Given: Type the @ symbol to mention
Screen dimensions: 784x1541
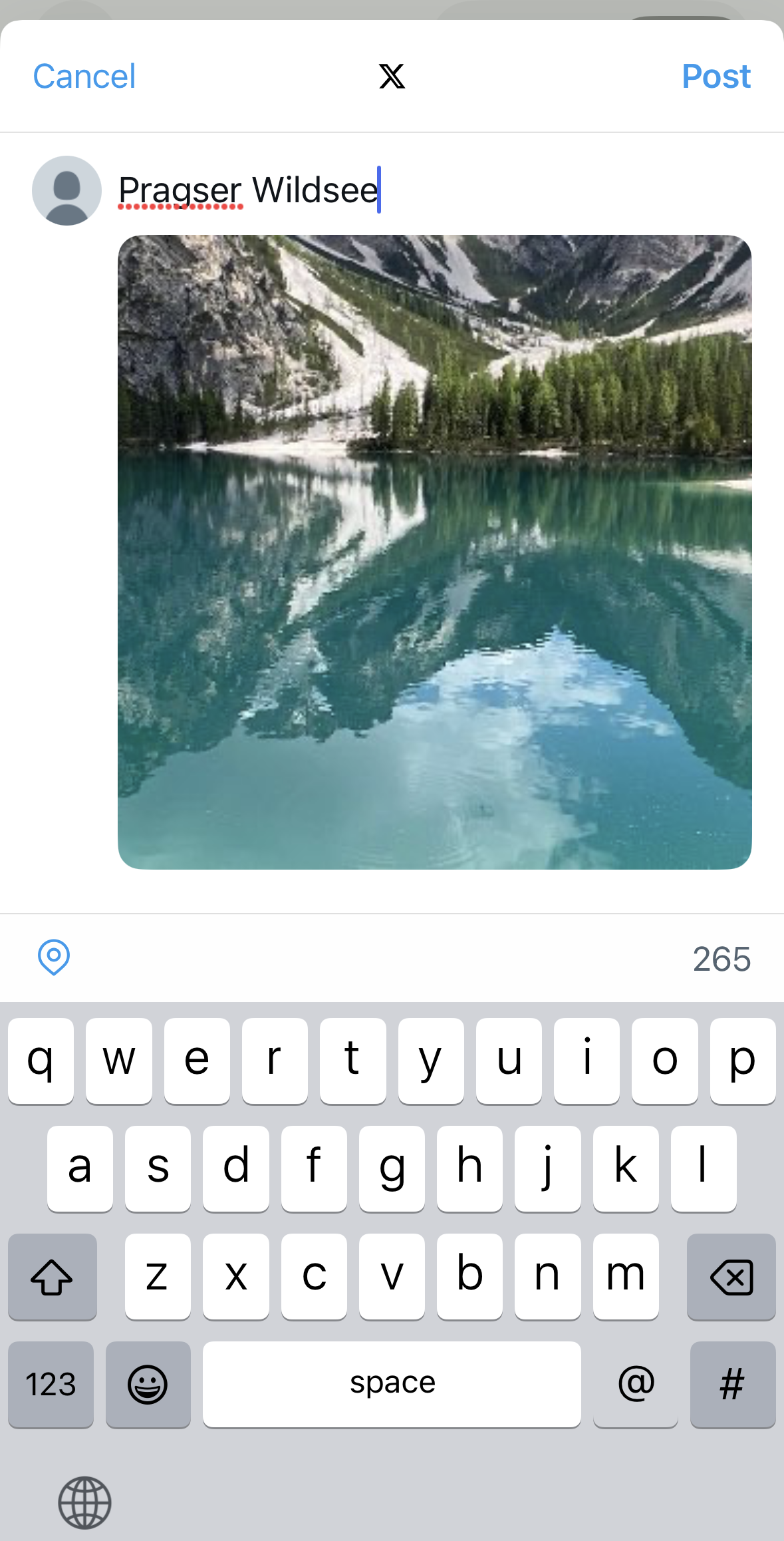Looking at the screenshot, I should [635, 1385].
